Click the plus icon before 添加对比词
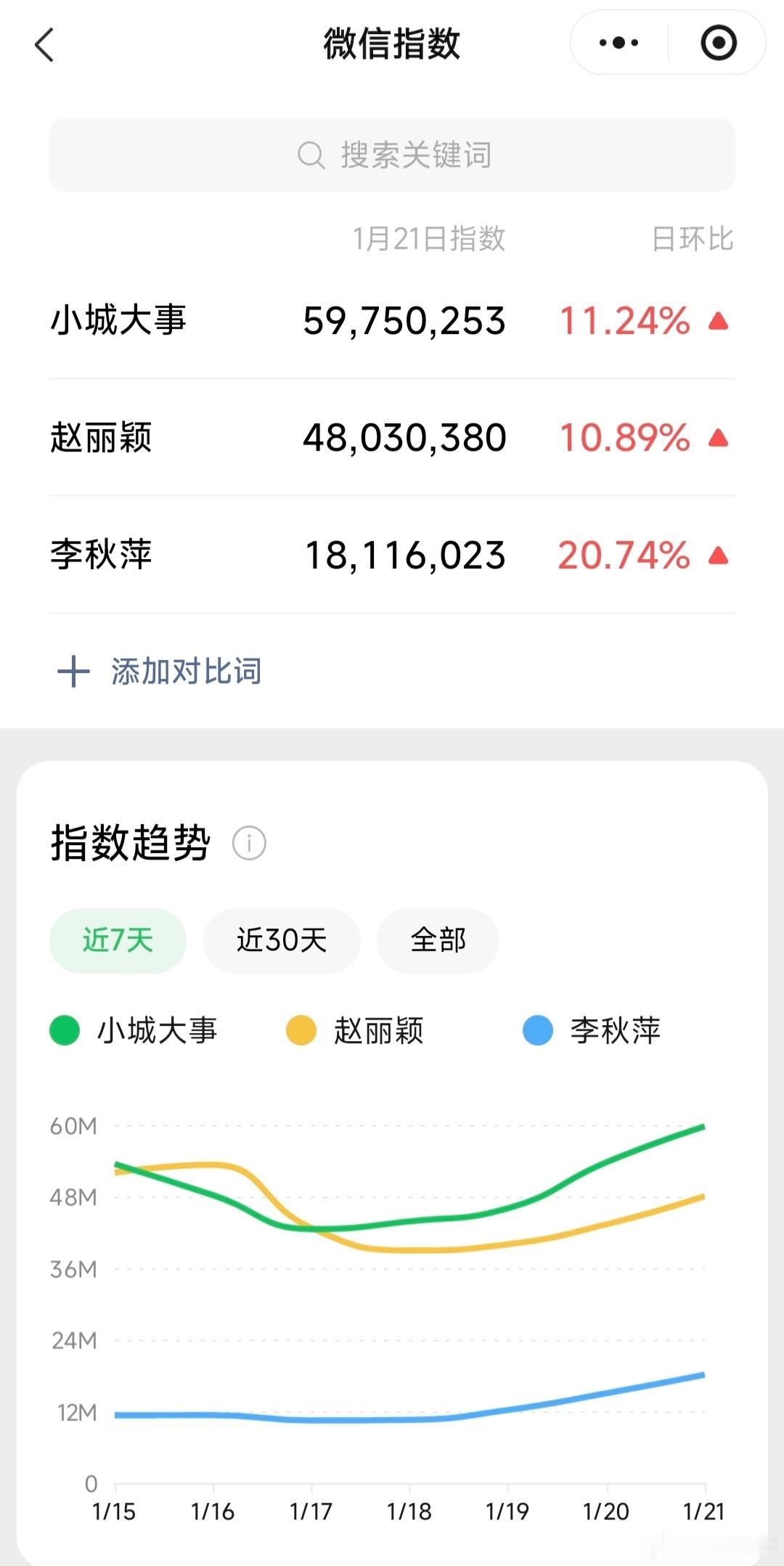The image size is (784, 1566). pyautogui.click(x=73, y=672)
